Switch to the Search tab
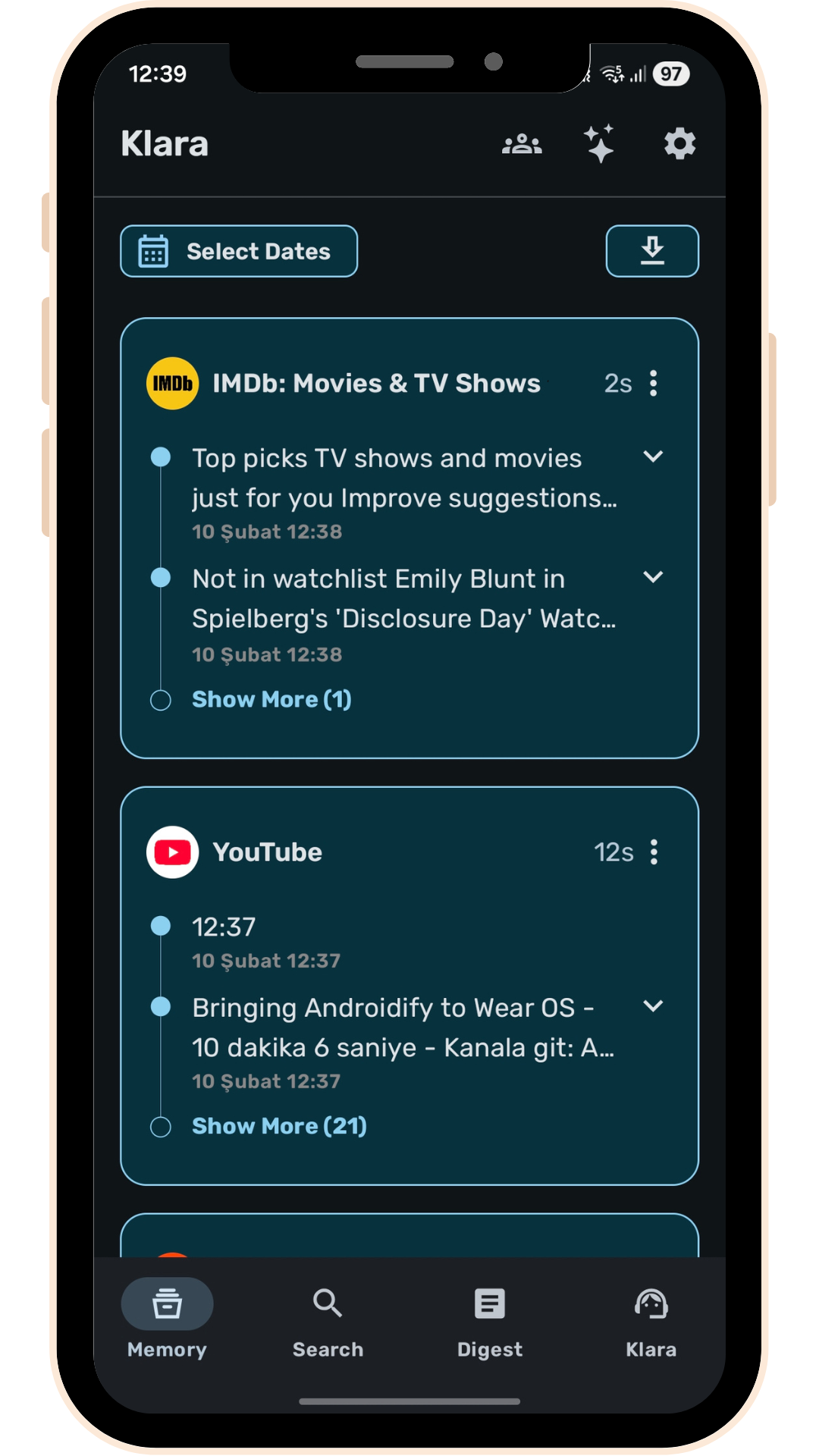Viewport: 819px width, 1456px height. click(328, 1320)
